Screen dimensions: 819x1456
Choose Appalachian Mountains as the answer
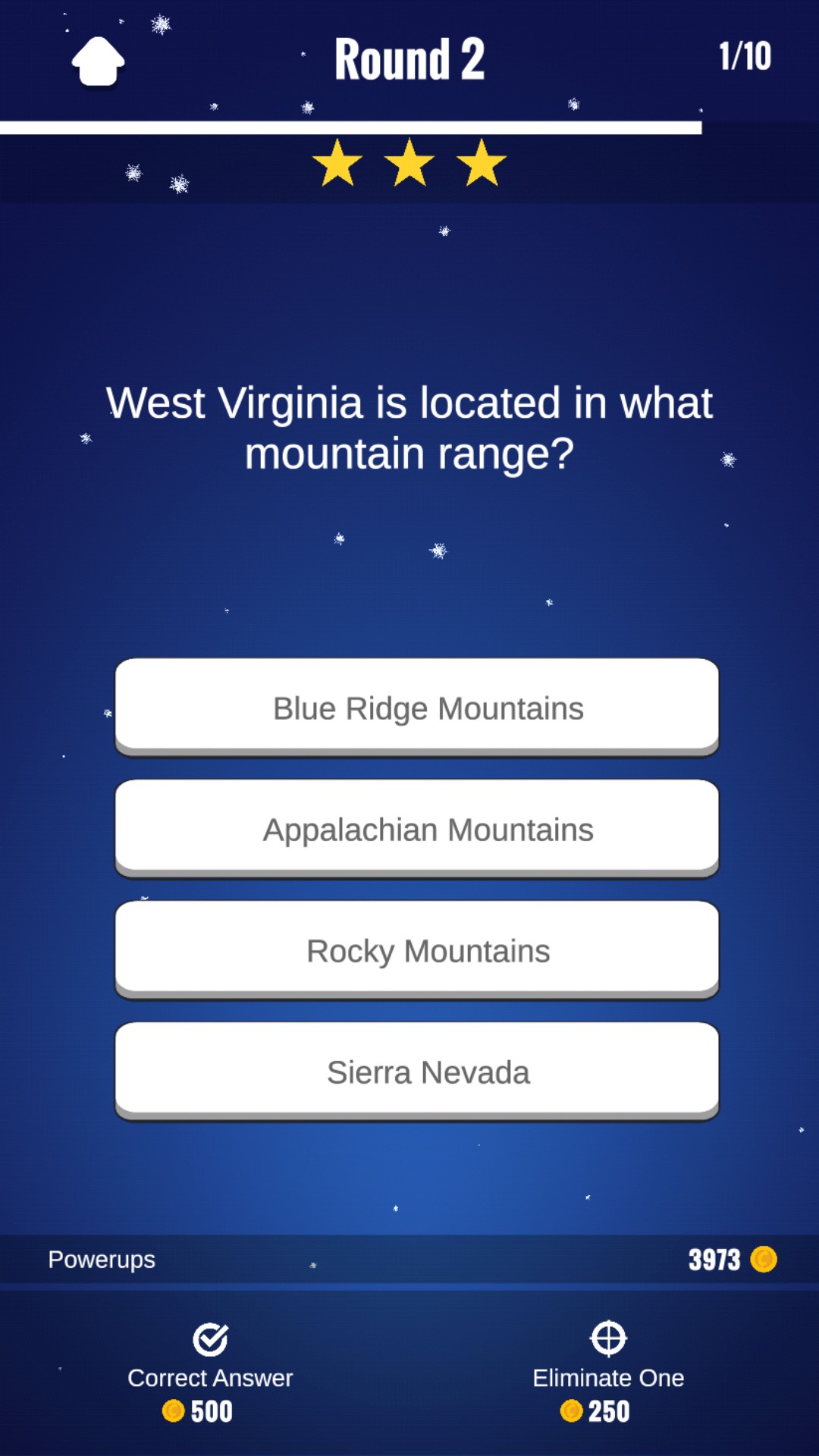(x=416, y=828)
